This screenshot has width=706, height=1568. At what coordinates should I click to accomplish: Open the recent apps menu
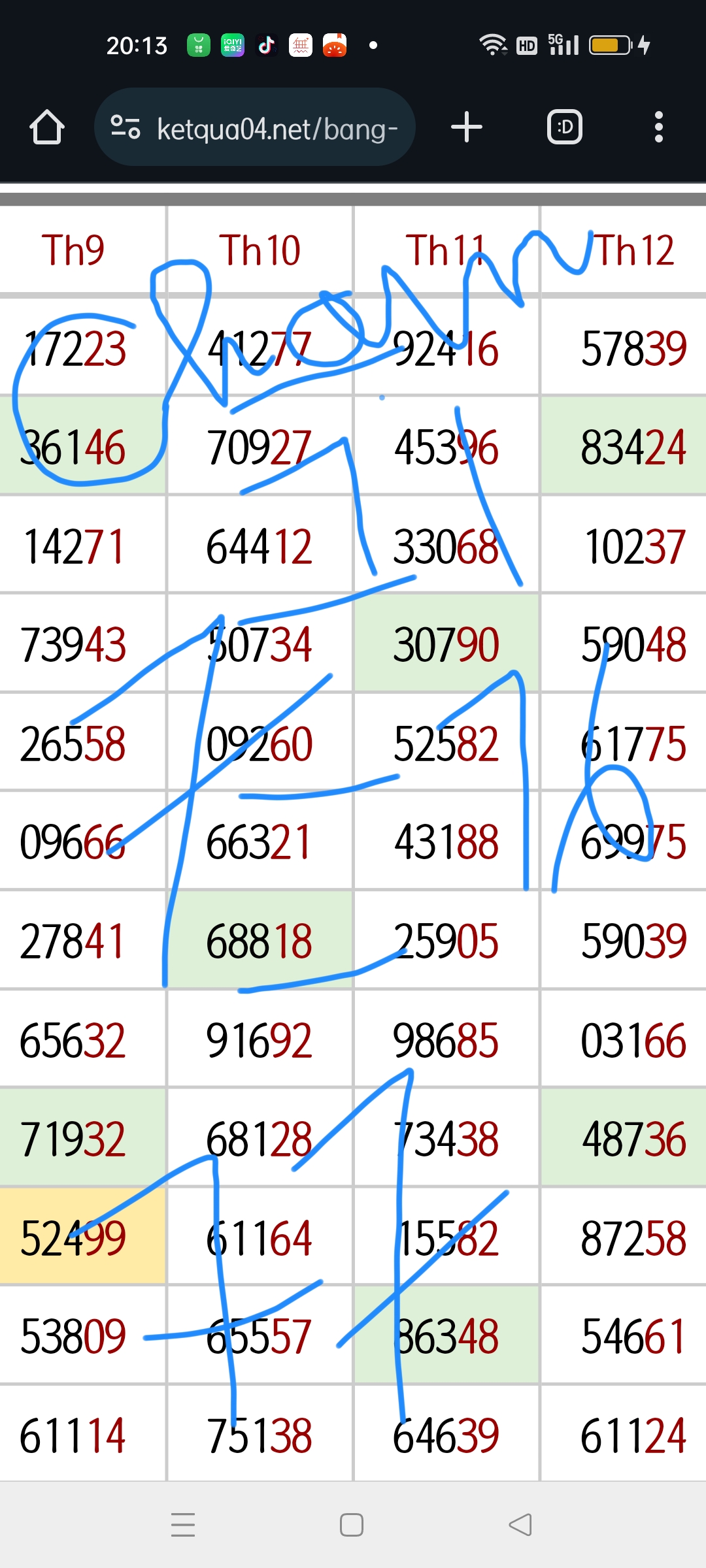point(183,1525)
